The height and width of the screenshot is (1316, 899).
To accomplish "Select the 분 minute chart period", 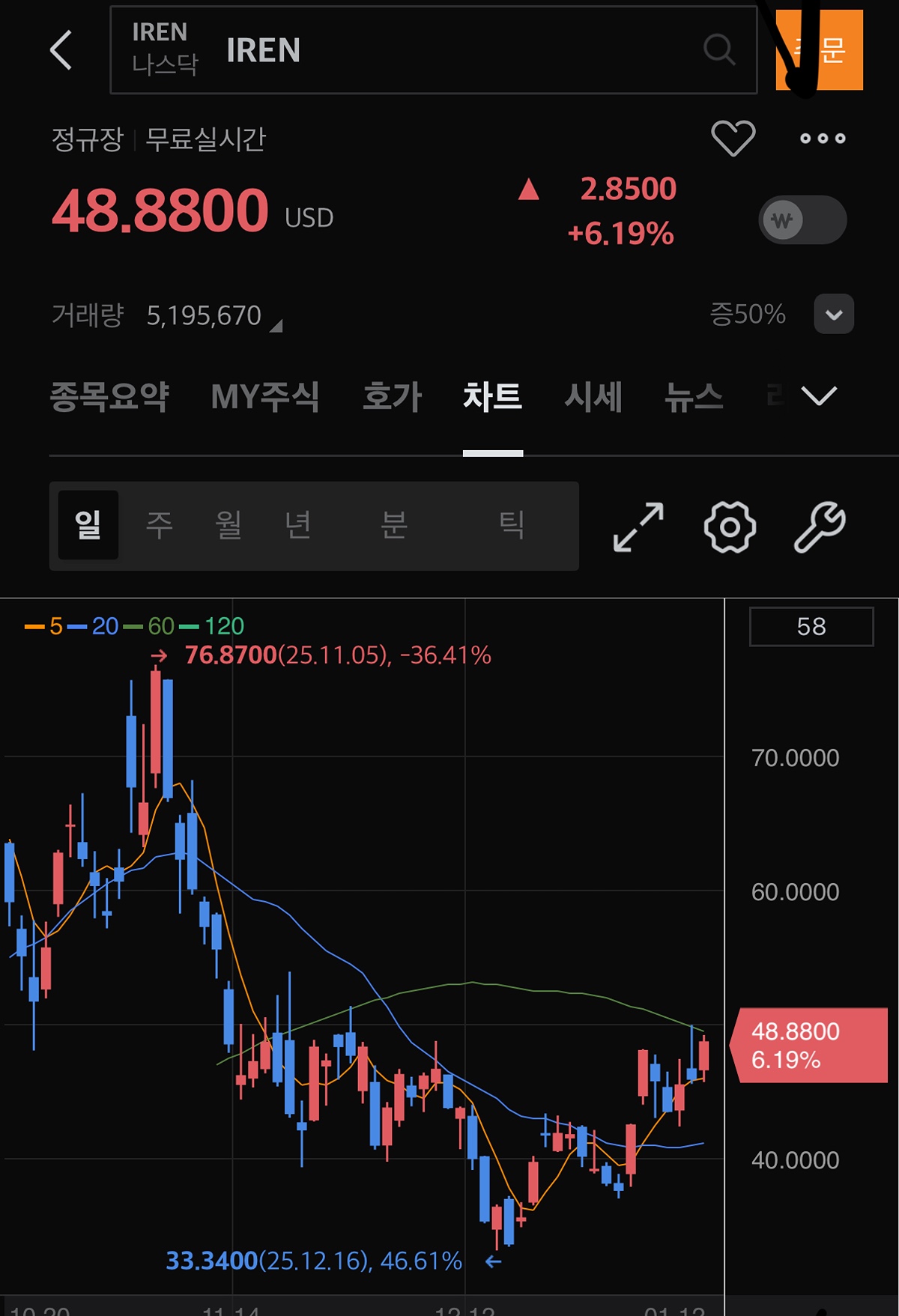I will (394, 525).
